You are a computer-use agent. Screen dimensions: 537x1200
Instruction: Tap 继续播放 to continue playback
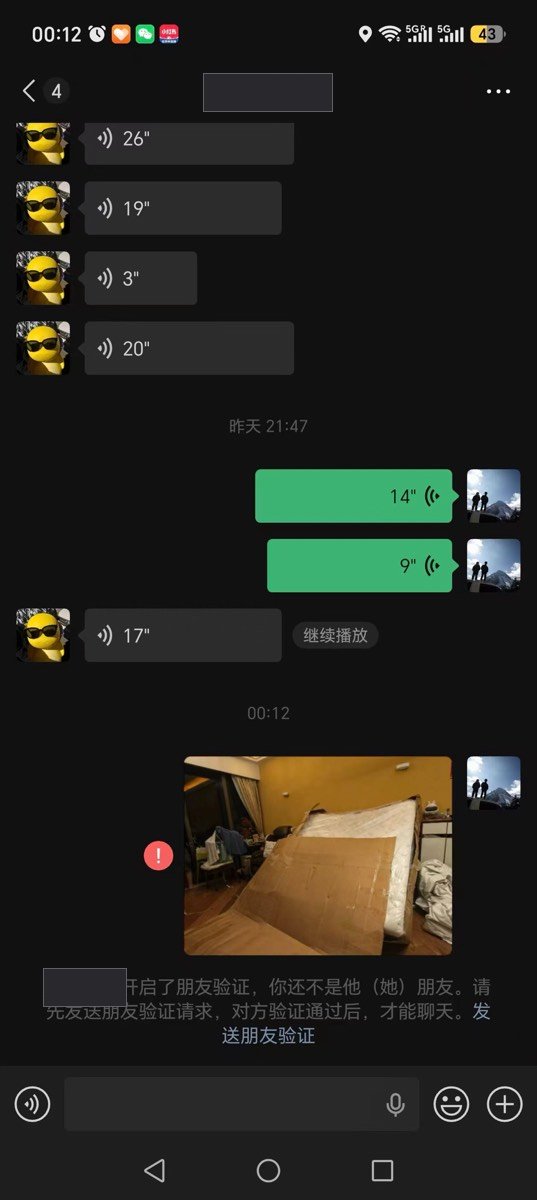[x=335, y=635]
